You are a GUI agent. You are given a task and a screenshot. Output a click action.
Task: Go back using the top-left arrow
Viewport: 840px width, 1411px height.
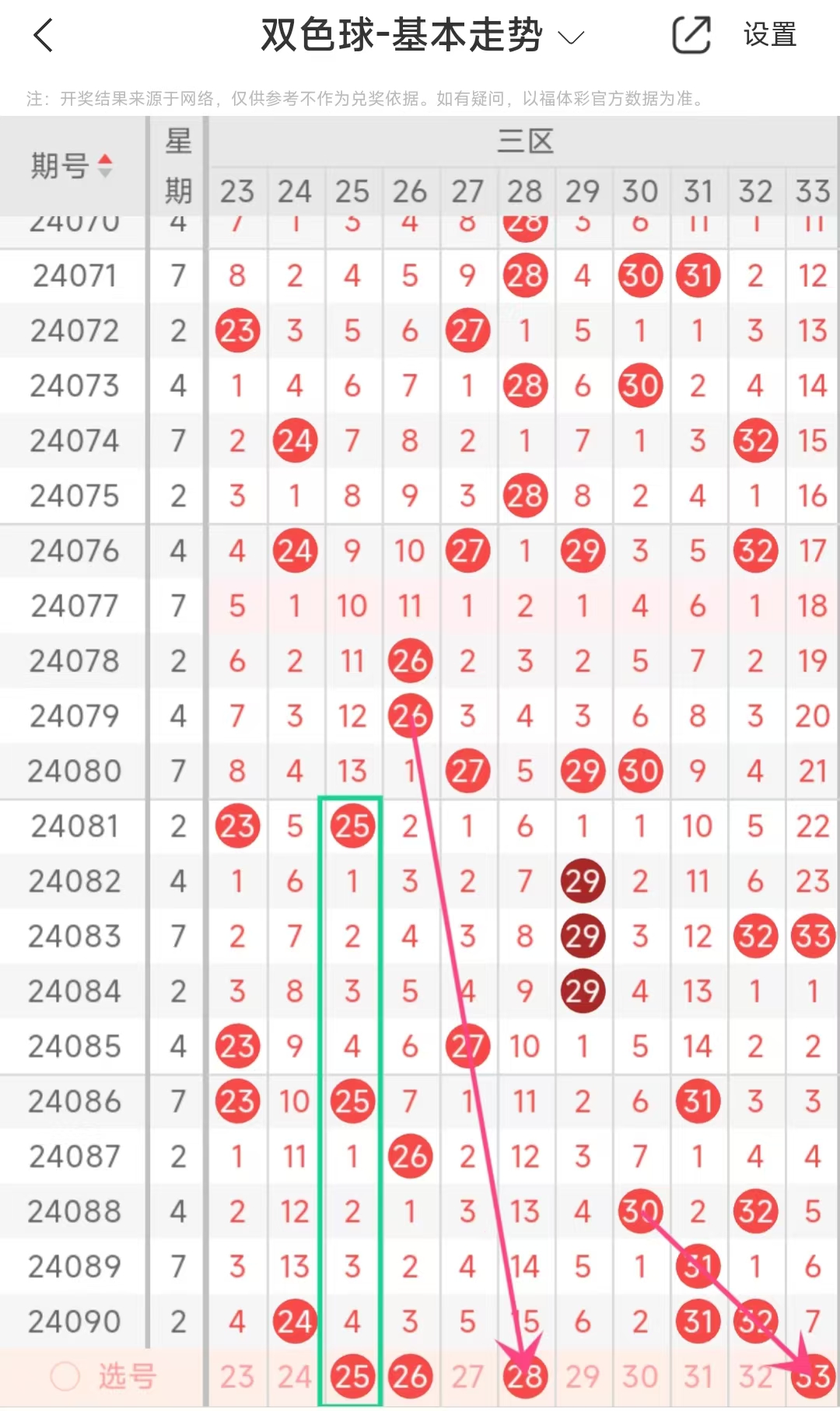[44, 35]
